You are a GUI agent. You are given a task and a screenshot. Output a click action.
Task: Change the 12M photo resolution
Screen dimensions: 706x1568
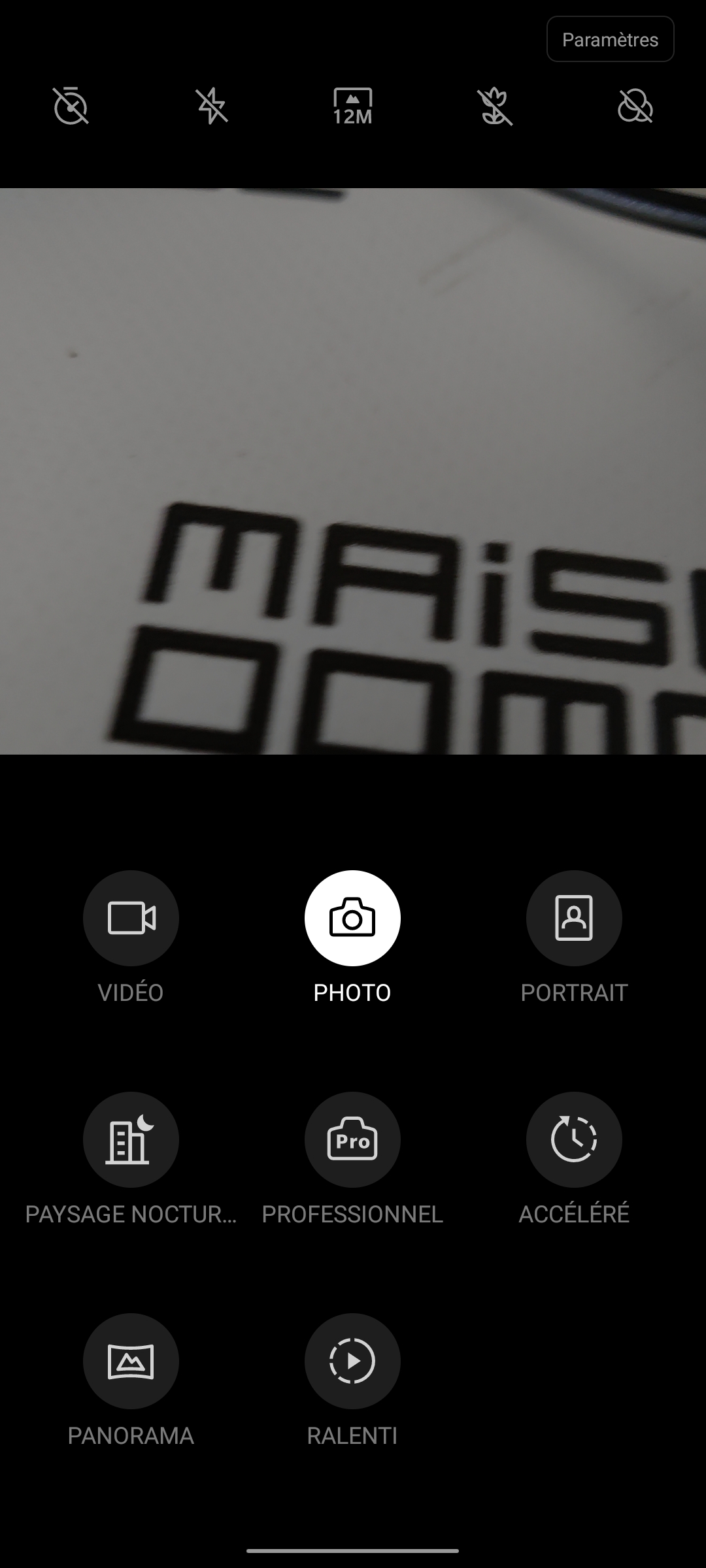pyautogui.click(x=353, y=106)
